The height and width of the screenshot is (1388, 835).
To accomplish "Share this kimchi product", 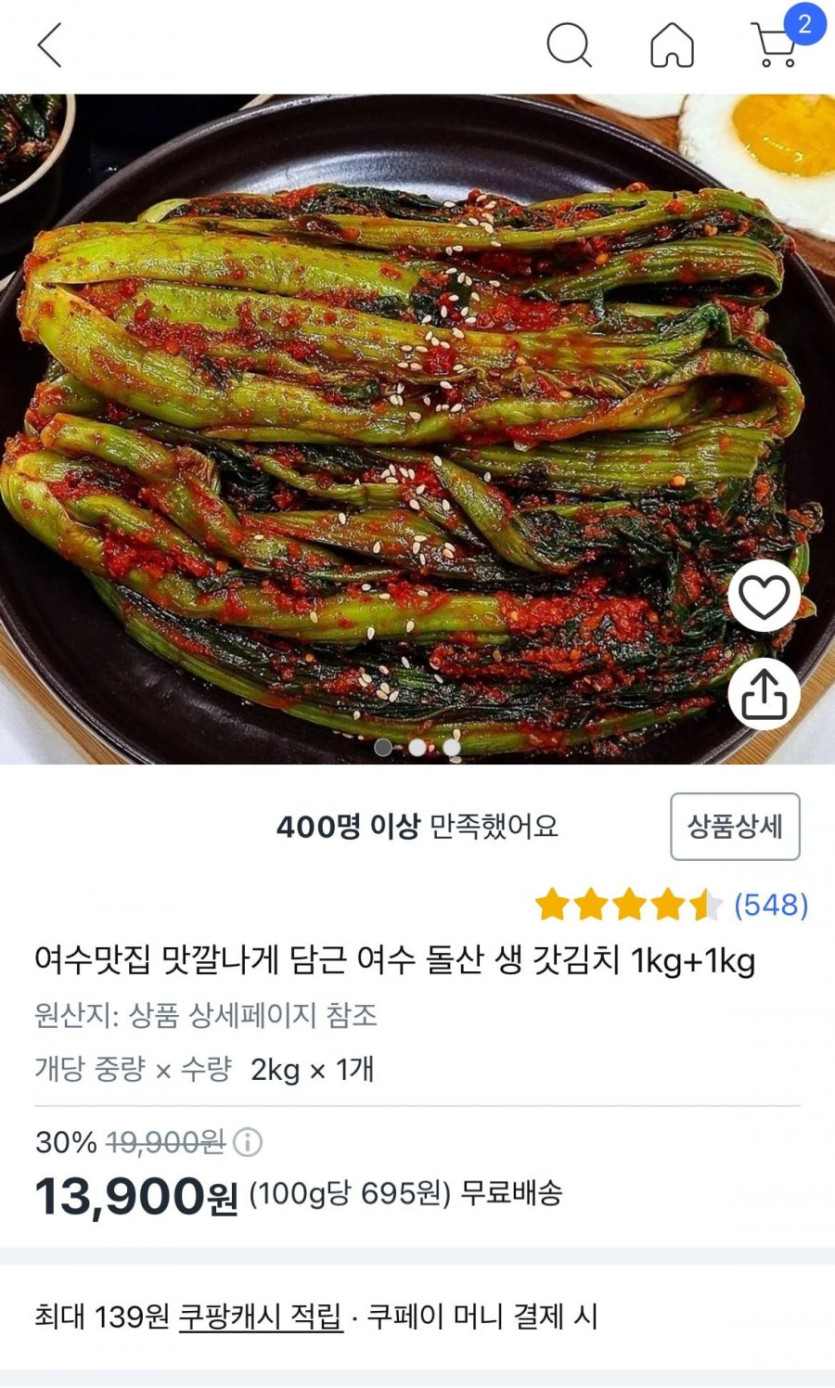I will point(764,693).
